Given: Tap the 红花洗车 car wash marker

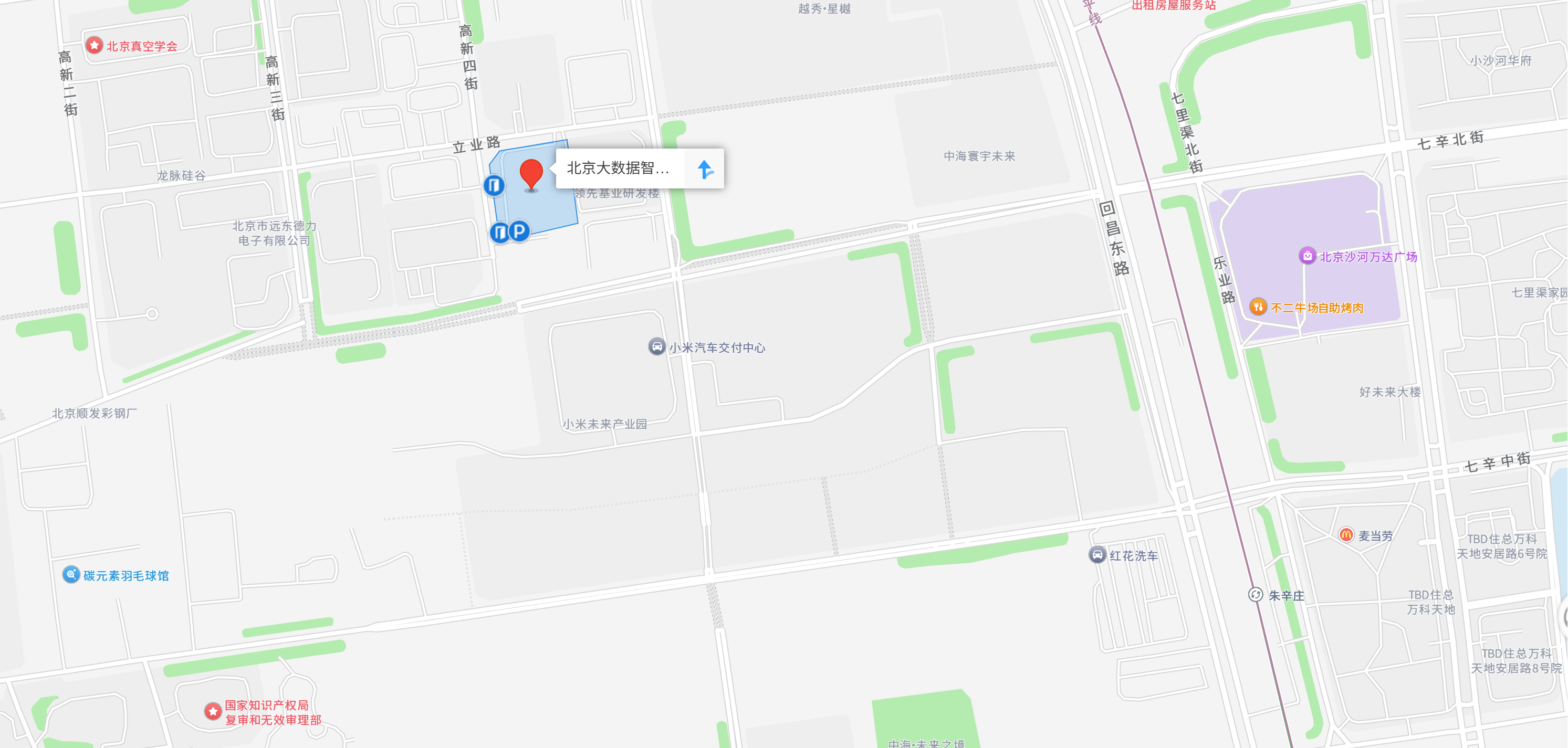Looking at the screenshot, I should pos(1097,554).
